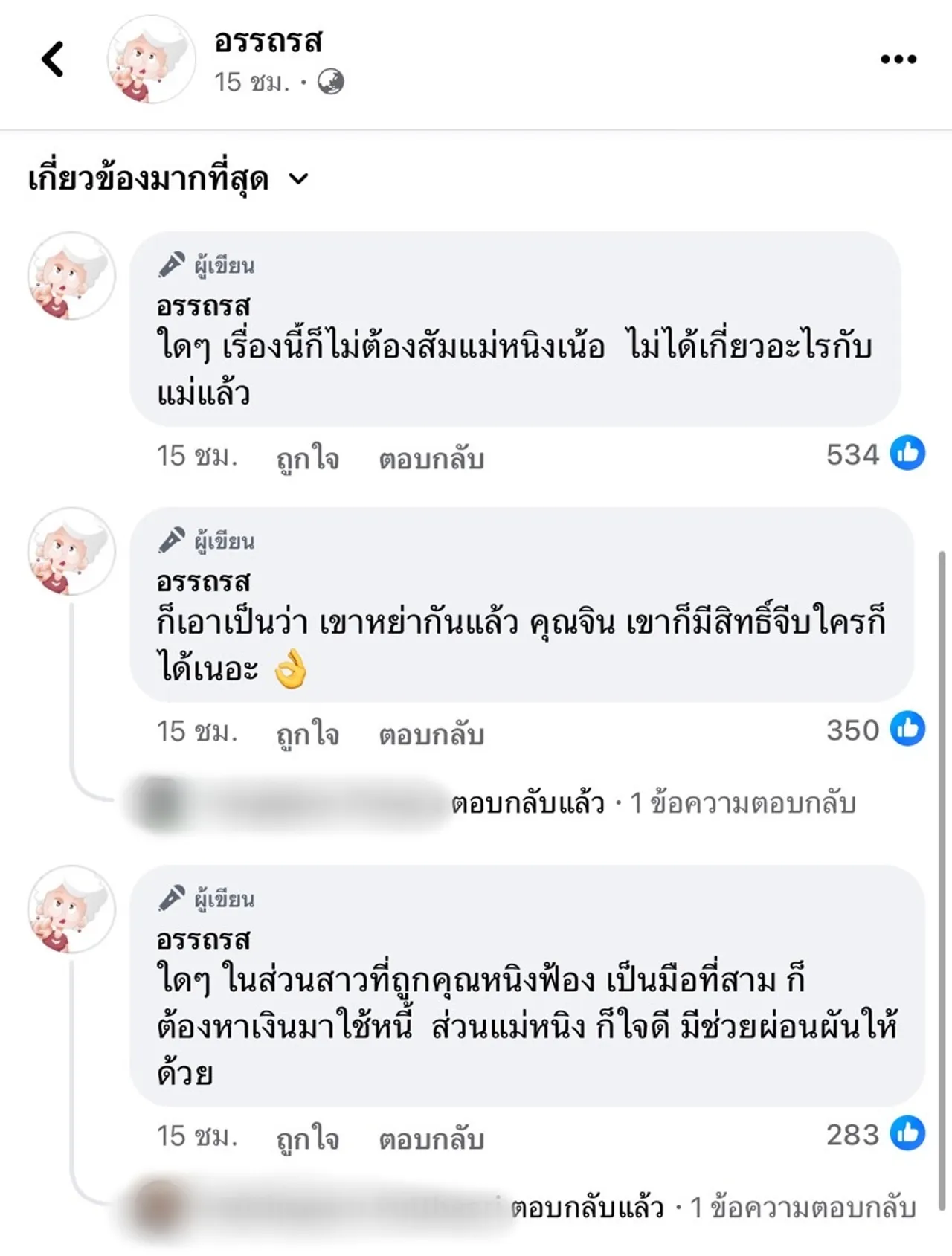Image resolution: width=952 pixels, height=1256 pixels.
Task: Reply to the comment about คุณจิน
Action: click(431, 734)
